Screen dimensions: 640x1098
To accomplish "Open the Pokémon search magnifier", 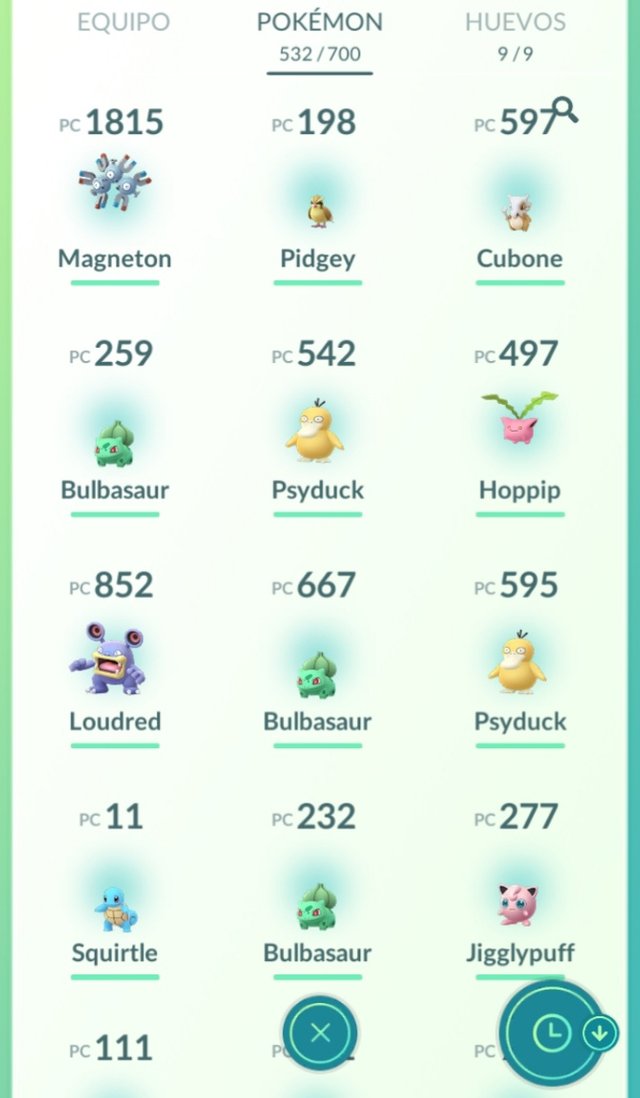I will click(564, 110).
